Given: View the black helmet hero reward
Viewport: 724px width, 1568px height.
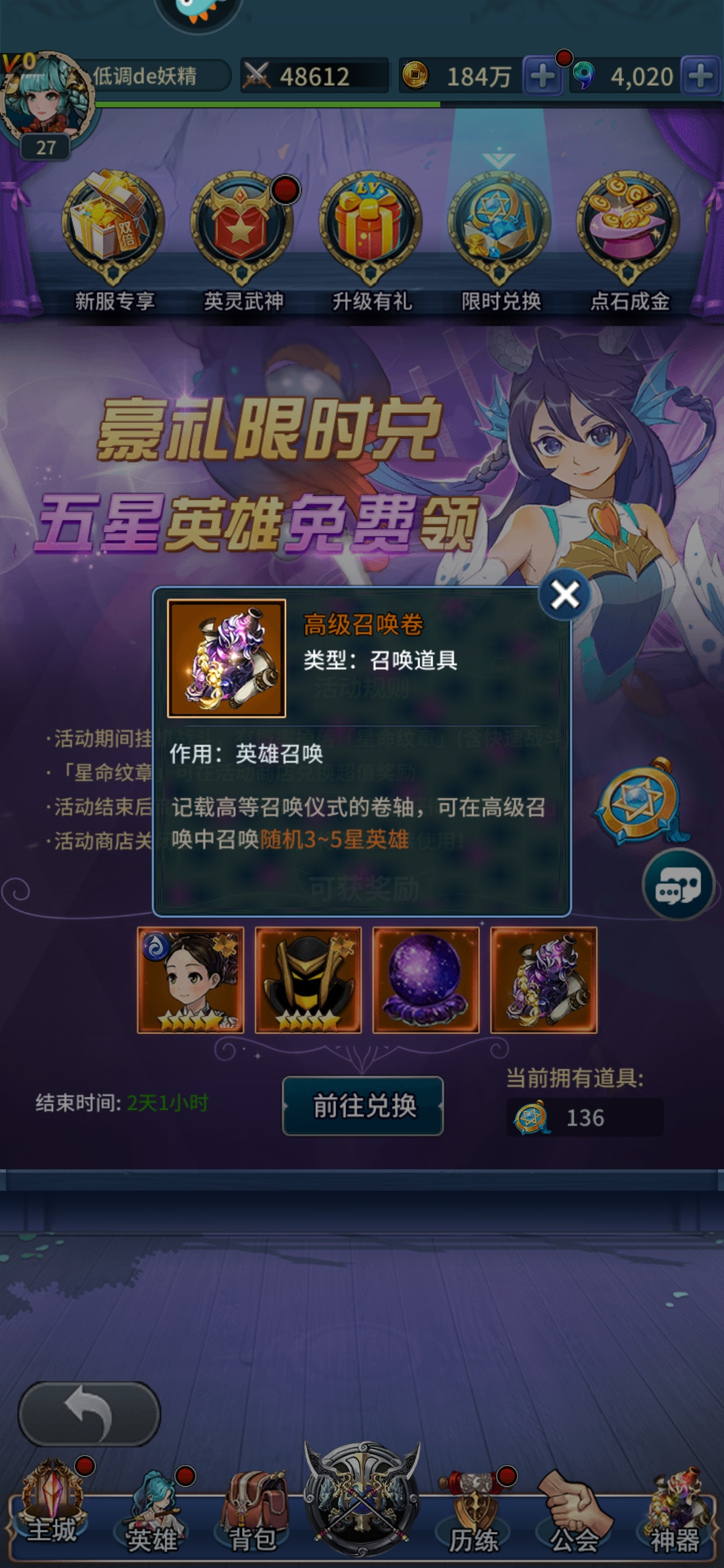Looking at the screenshot, I should (308, 980).
